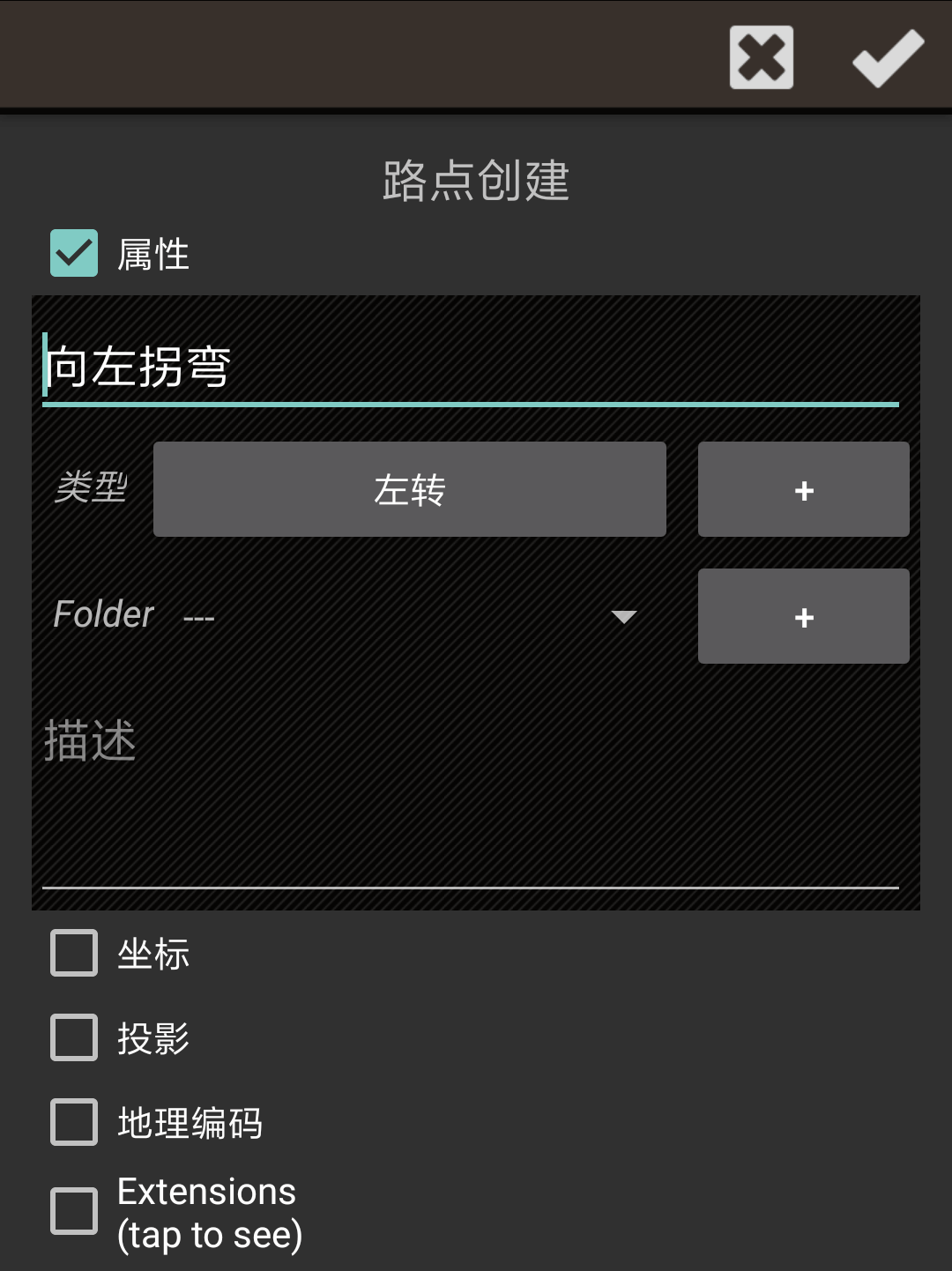Open the Folder dropdown
The height and width of the screenshot is (1271, 952).
coord(410,616)
